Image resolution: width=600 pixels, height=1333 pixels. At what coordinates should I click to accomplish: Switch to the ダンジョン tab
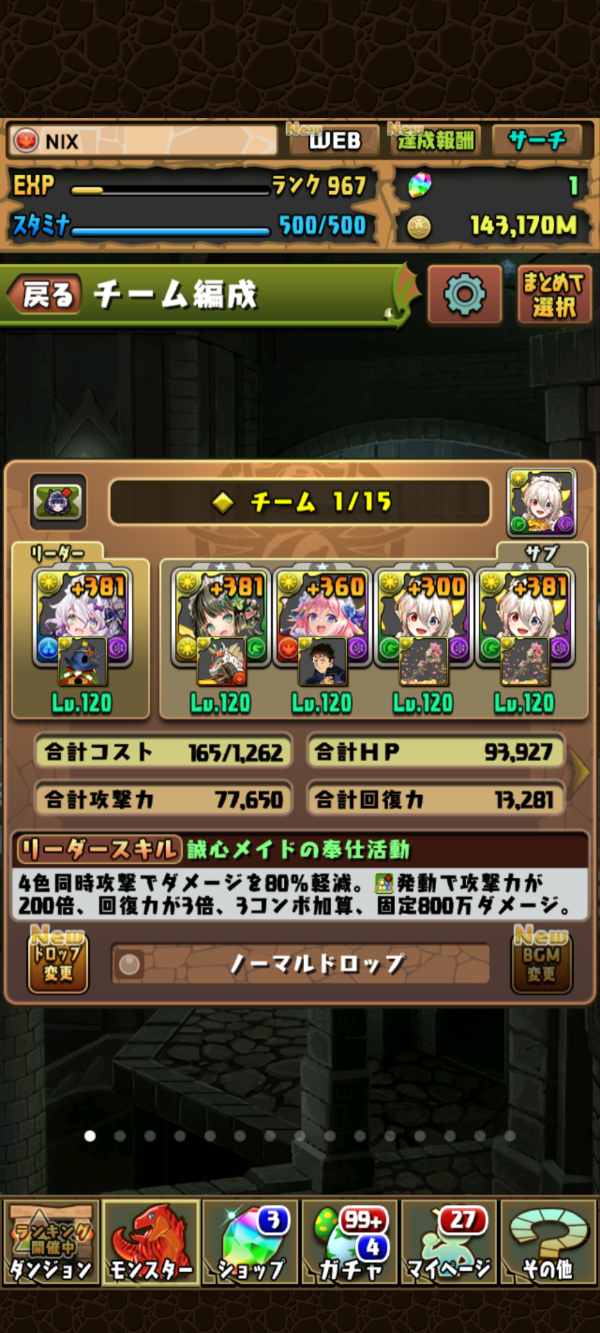coord(50,1243)
